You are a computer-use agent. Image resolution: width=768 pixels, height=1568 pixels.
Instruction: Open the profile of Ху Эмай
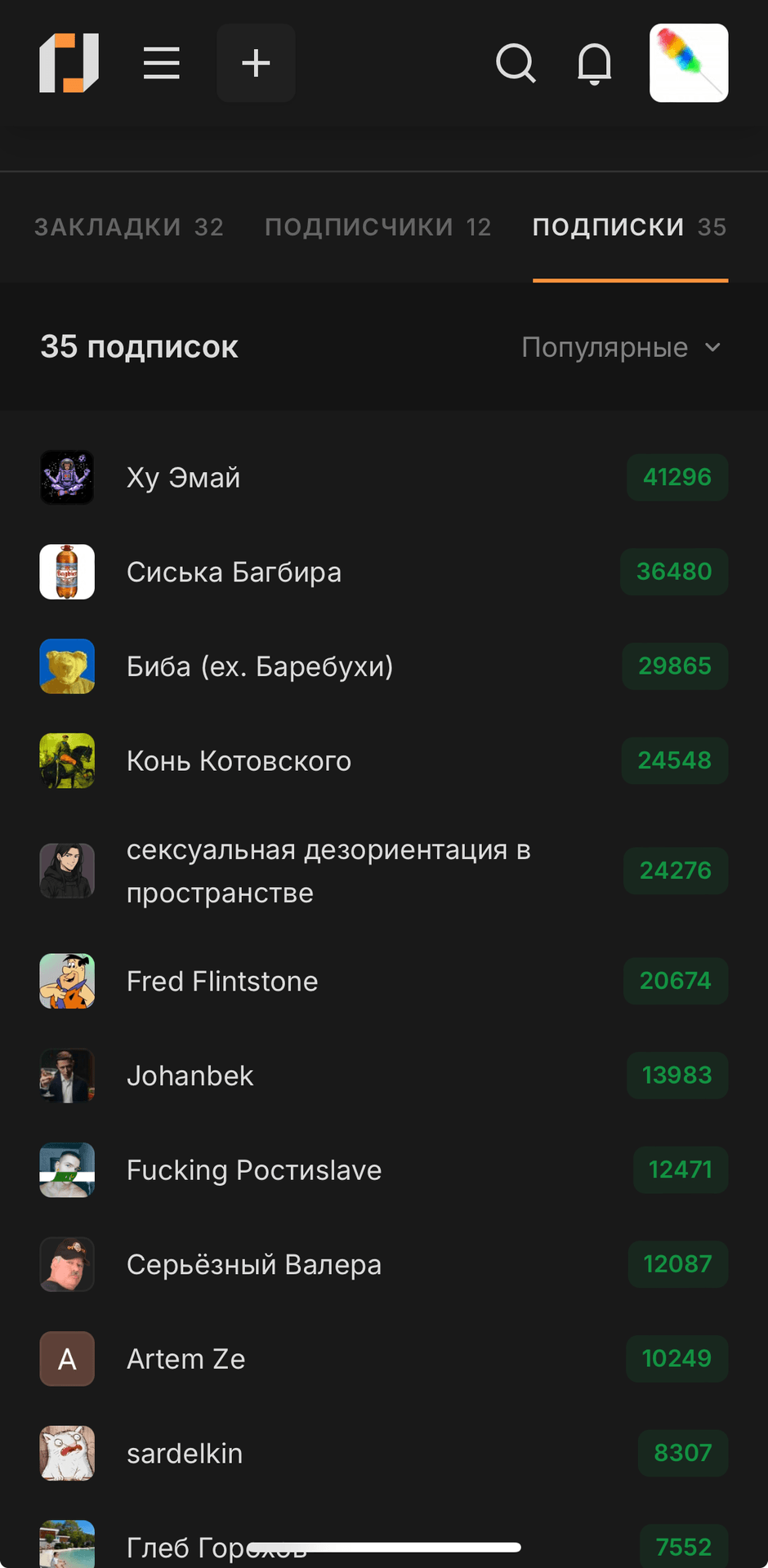click(183, 478)
